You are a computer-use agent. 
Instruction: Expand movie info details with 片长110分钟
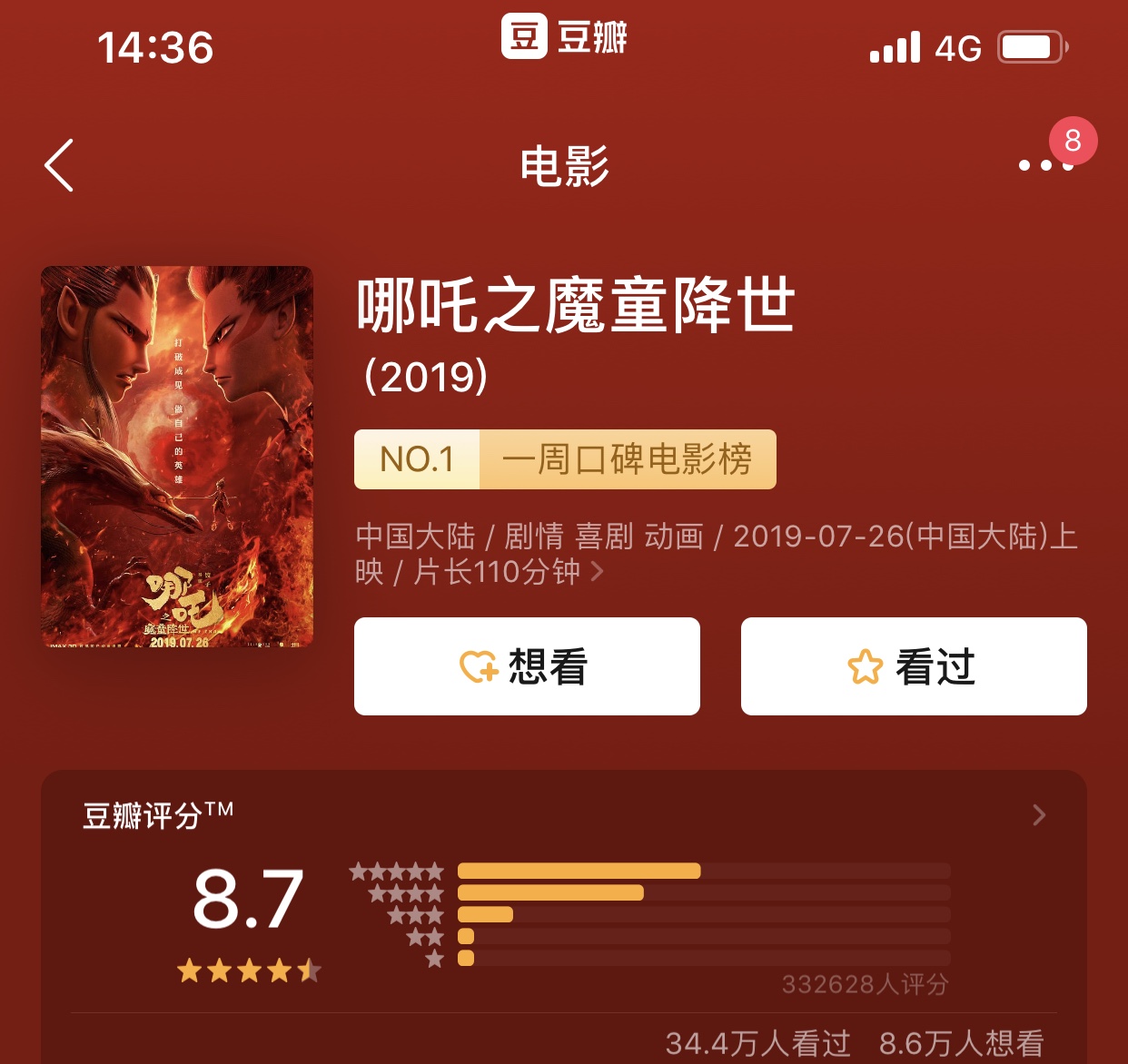point(597,572)
